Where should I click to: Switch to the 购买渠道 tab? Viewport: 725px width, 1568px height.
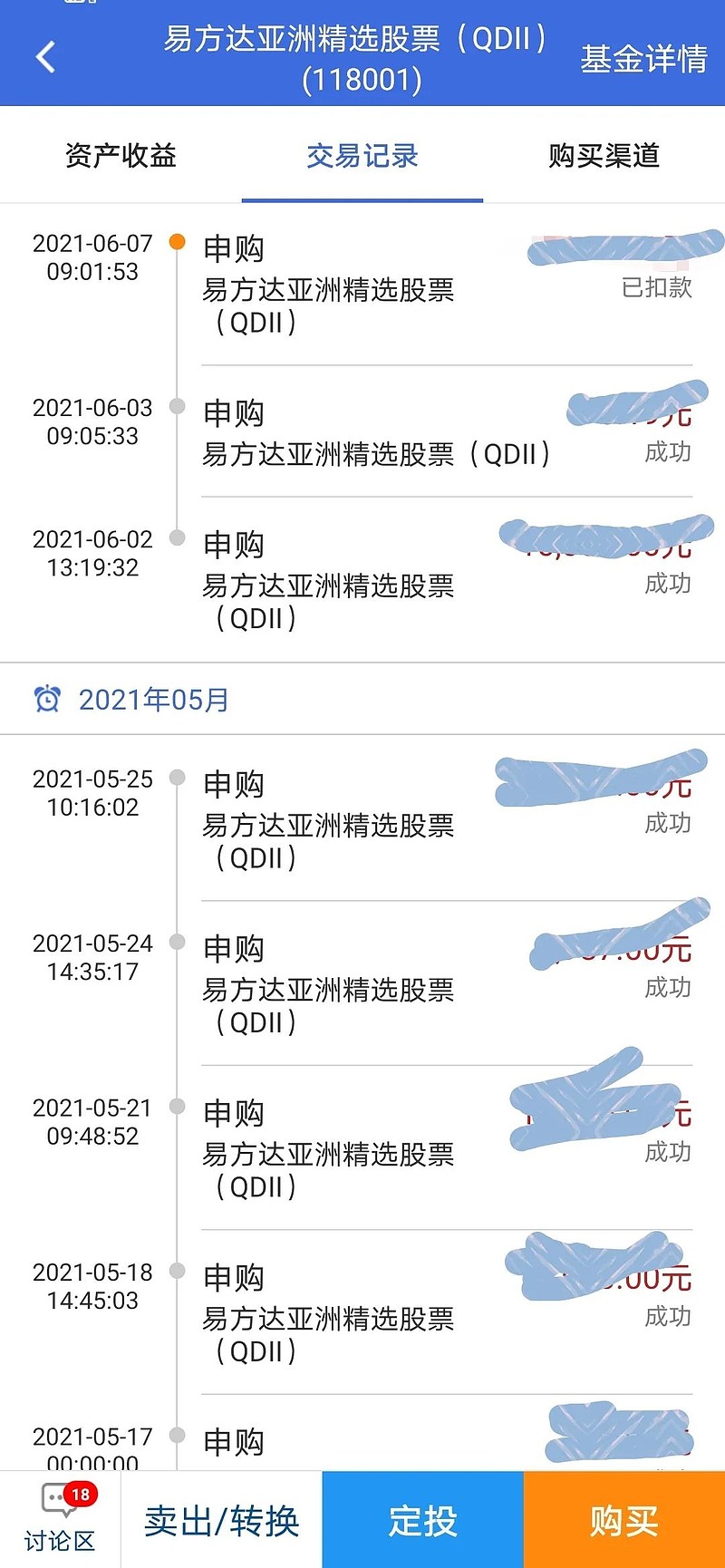pos(604,156)
